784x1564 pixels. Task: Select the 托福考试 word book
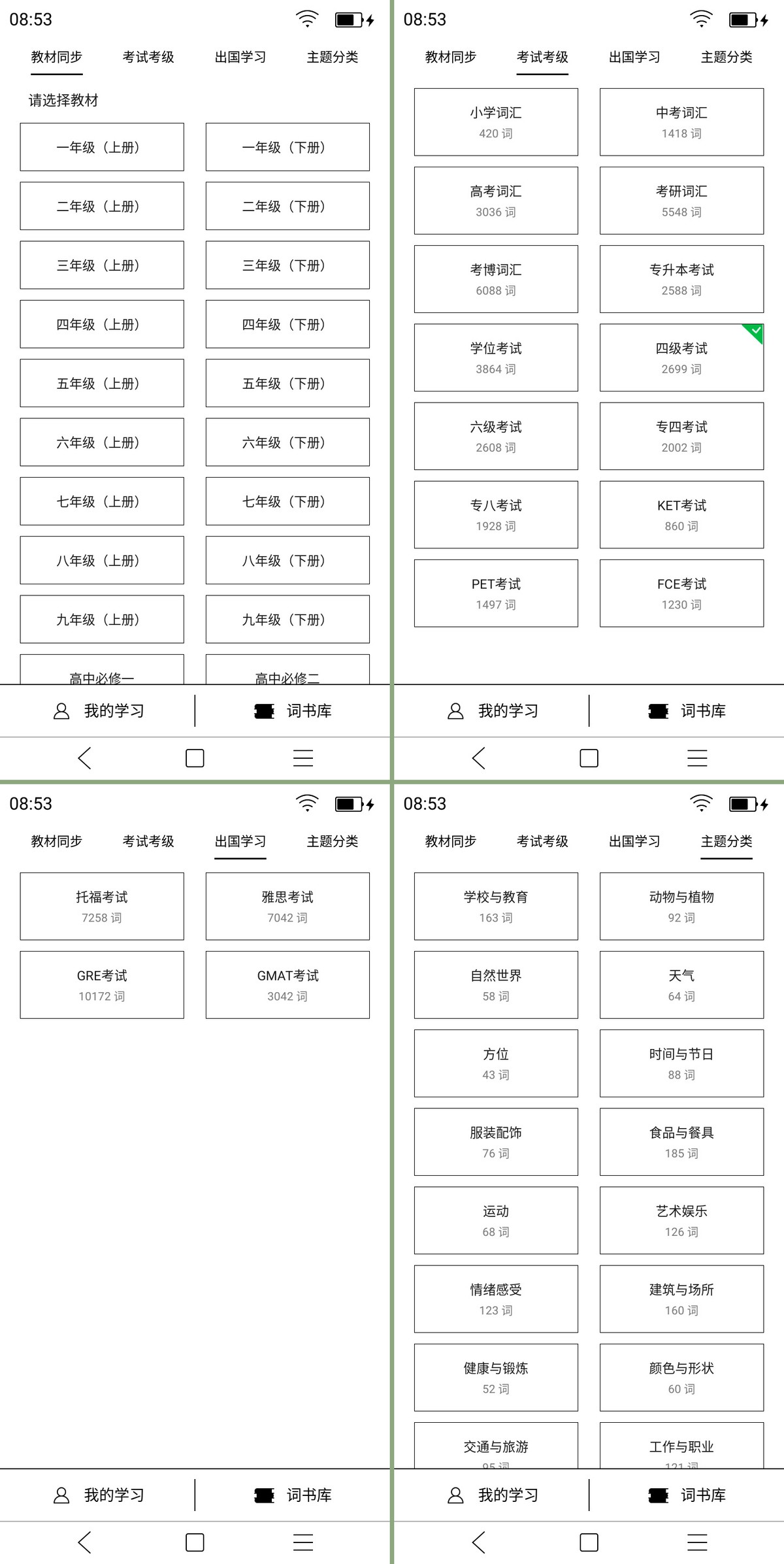[102, 906]
